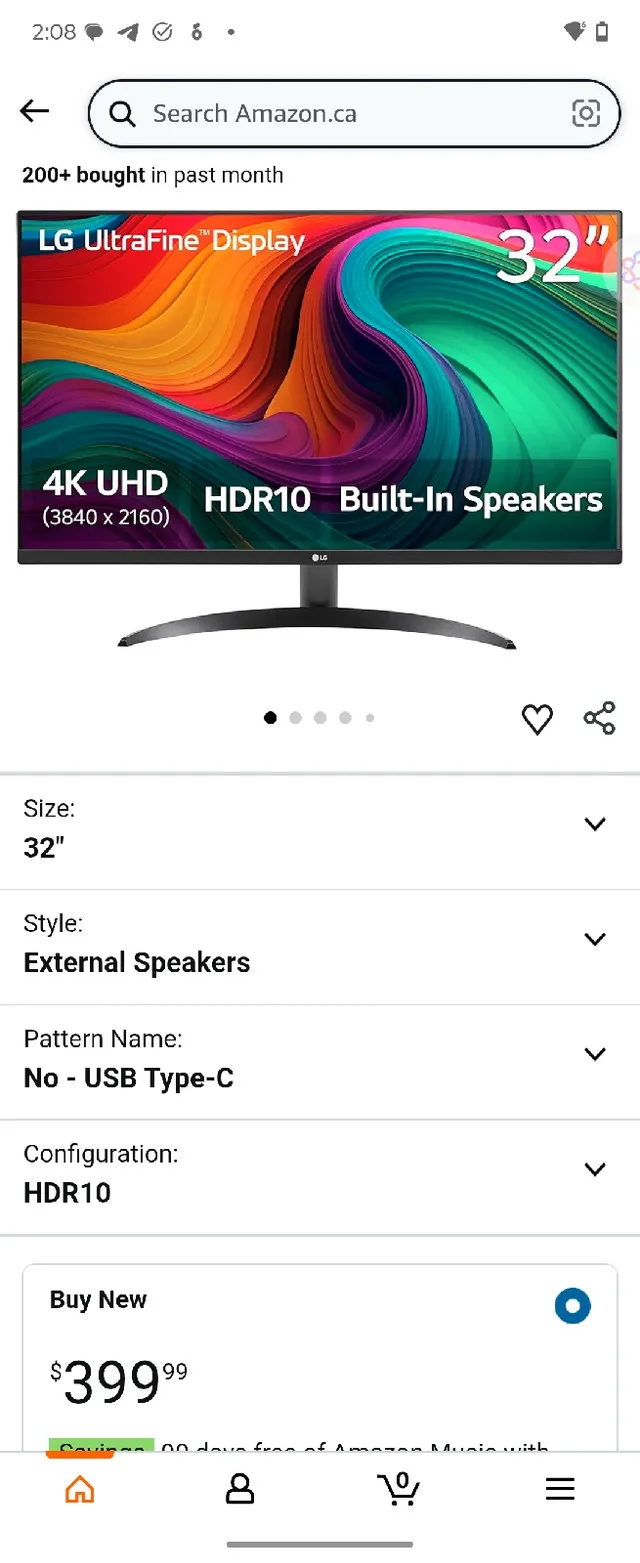Open the account profile tab
Screen dimensions: 640x1563
coord(239,1490)
